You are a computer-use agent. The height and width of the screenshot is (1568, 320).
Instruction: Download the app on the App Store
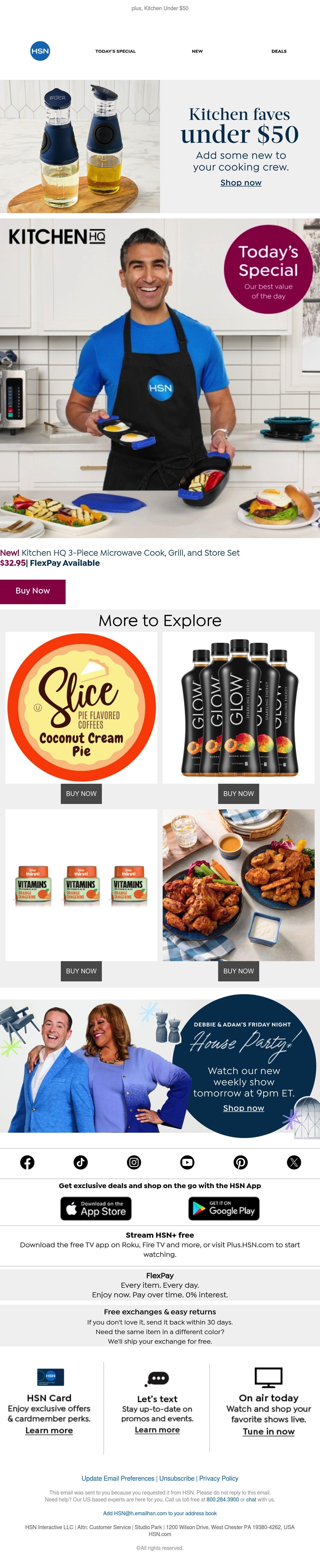(x=96, y=1208)
